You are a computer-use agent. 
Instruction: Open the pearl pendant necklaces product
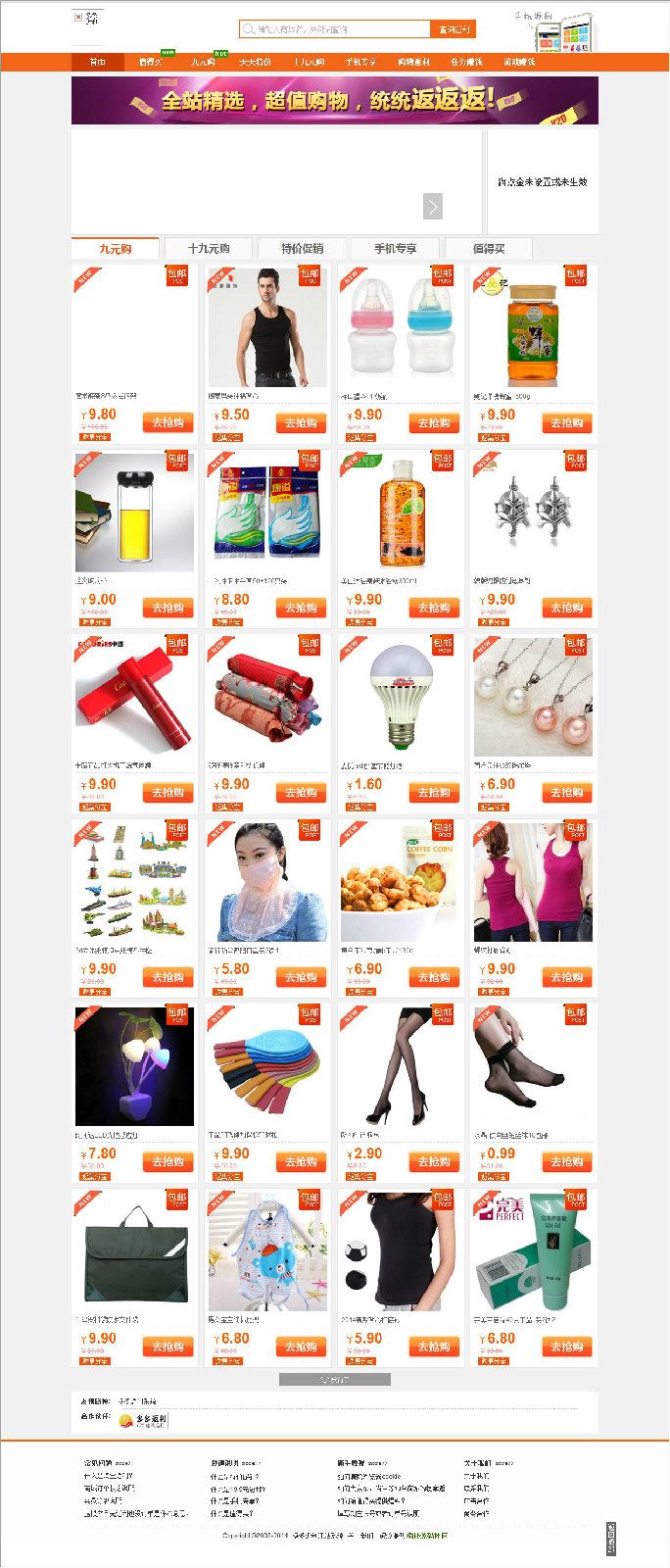pos(533,698)
